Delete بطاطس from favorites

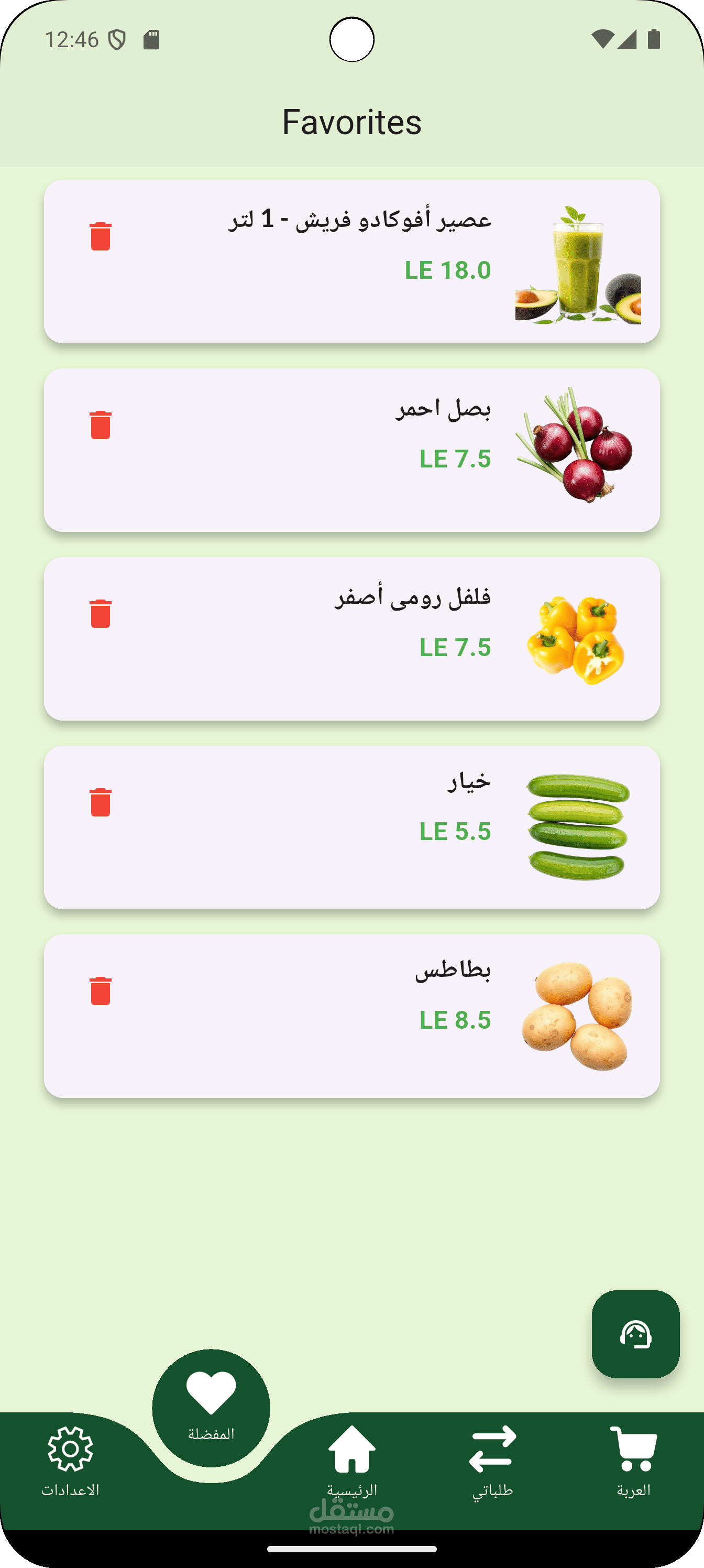click(x=101, y=991)
